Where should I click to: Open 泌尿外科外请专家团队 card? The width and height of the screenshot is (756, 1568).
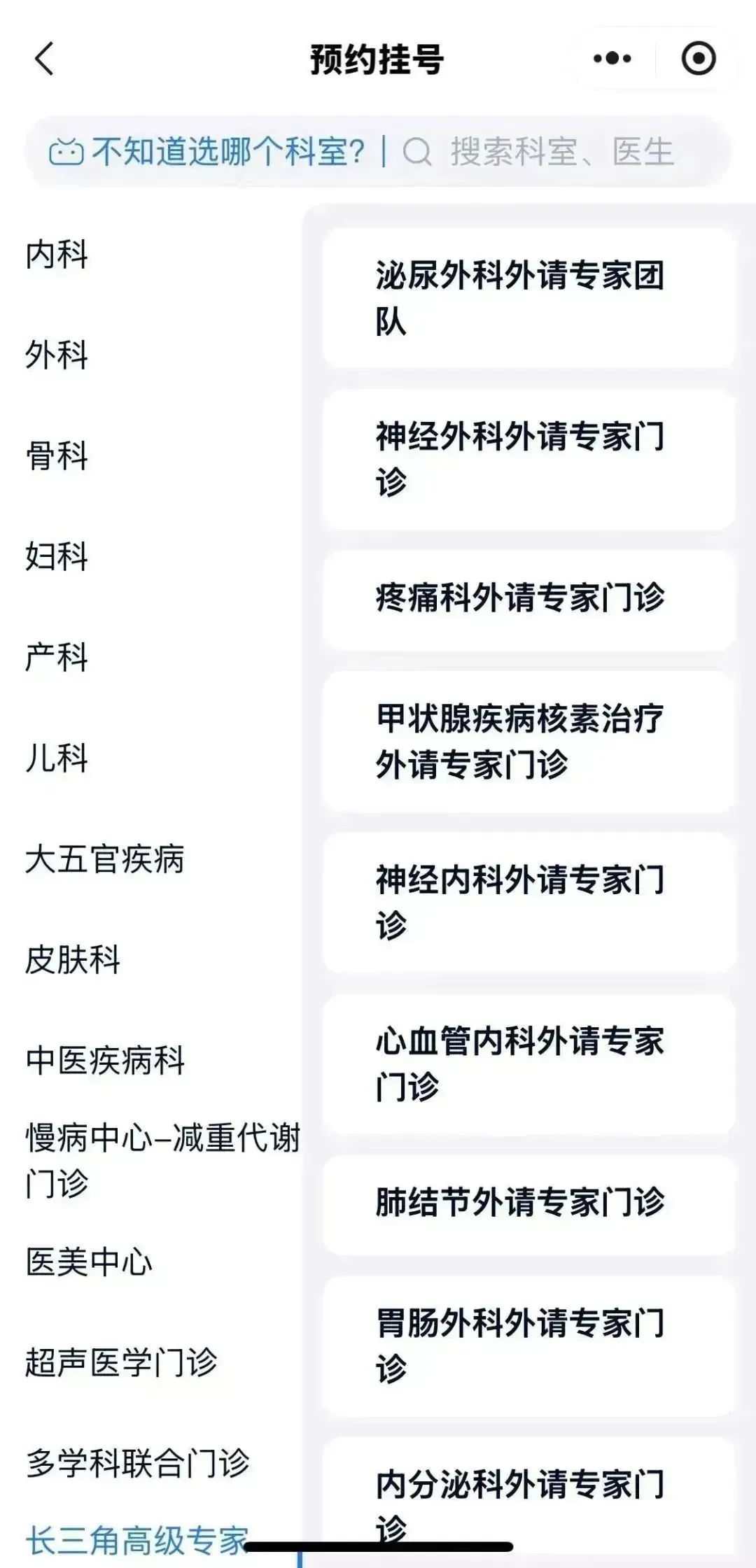[528, 298]
